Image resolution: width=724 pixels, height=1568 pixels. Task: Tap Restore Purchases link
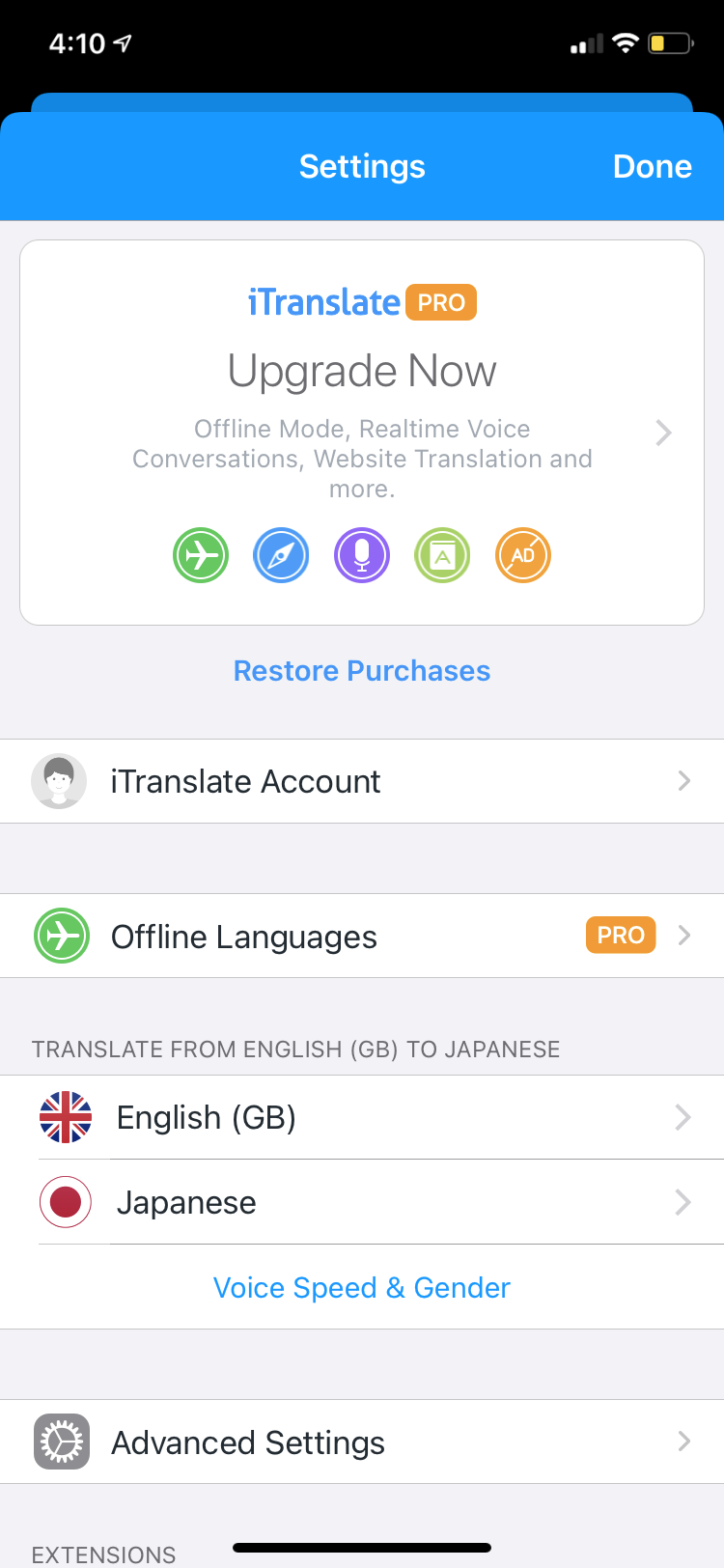[362, 671]
